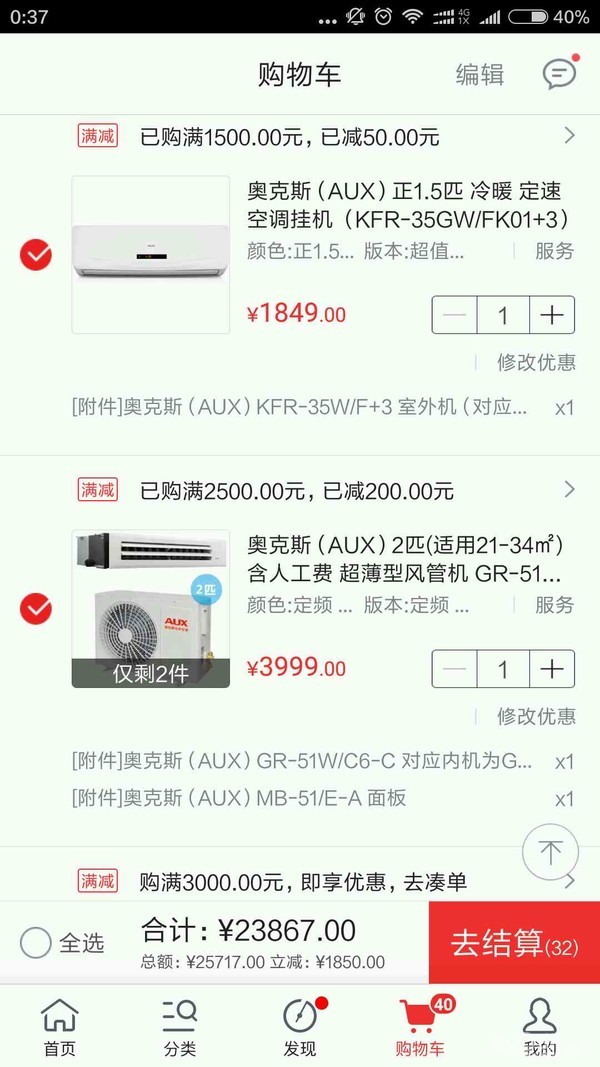Screen dimensions: 600x1067
Task: Increase quantity of the ¥3999 风管机
Action: point(552,668)
